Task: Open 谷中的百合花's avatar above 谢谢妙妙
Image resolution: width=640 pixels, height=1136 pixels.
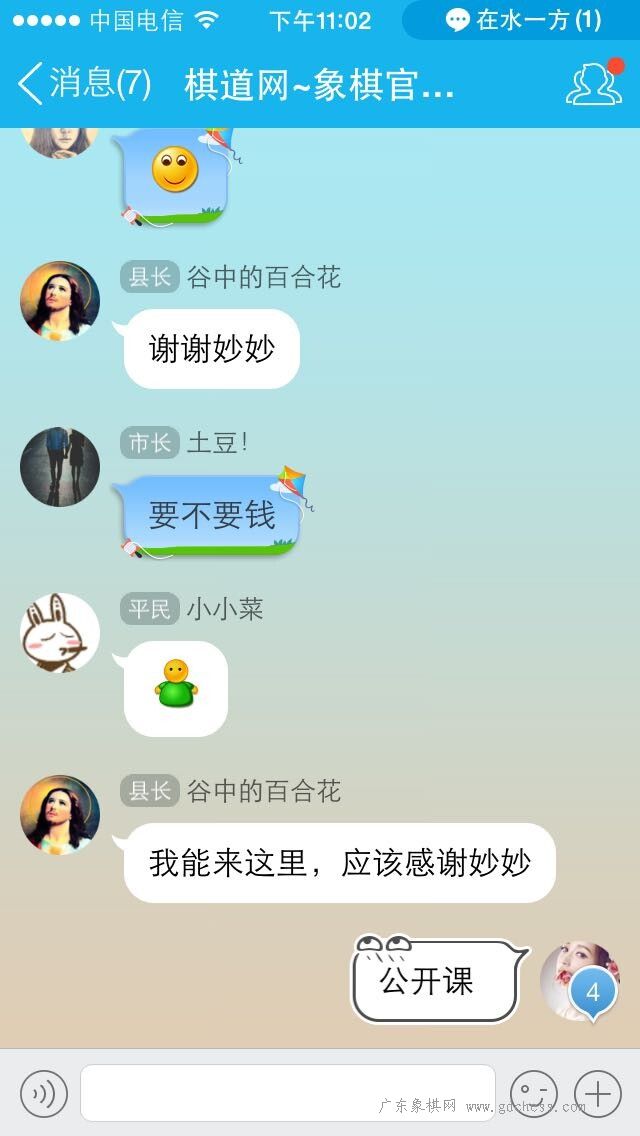Action: pyautogui.click(x=60, y=301)
